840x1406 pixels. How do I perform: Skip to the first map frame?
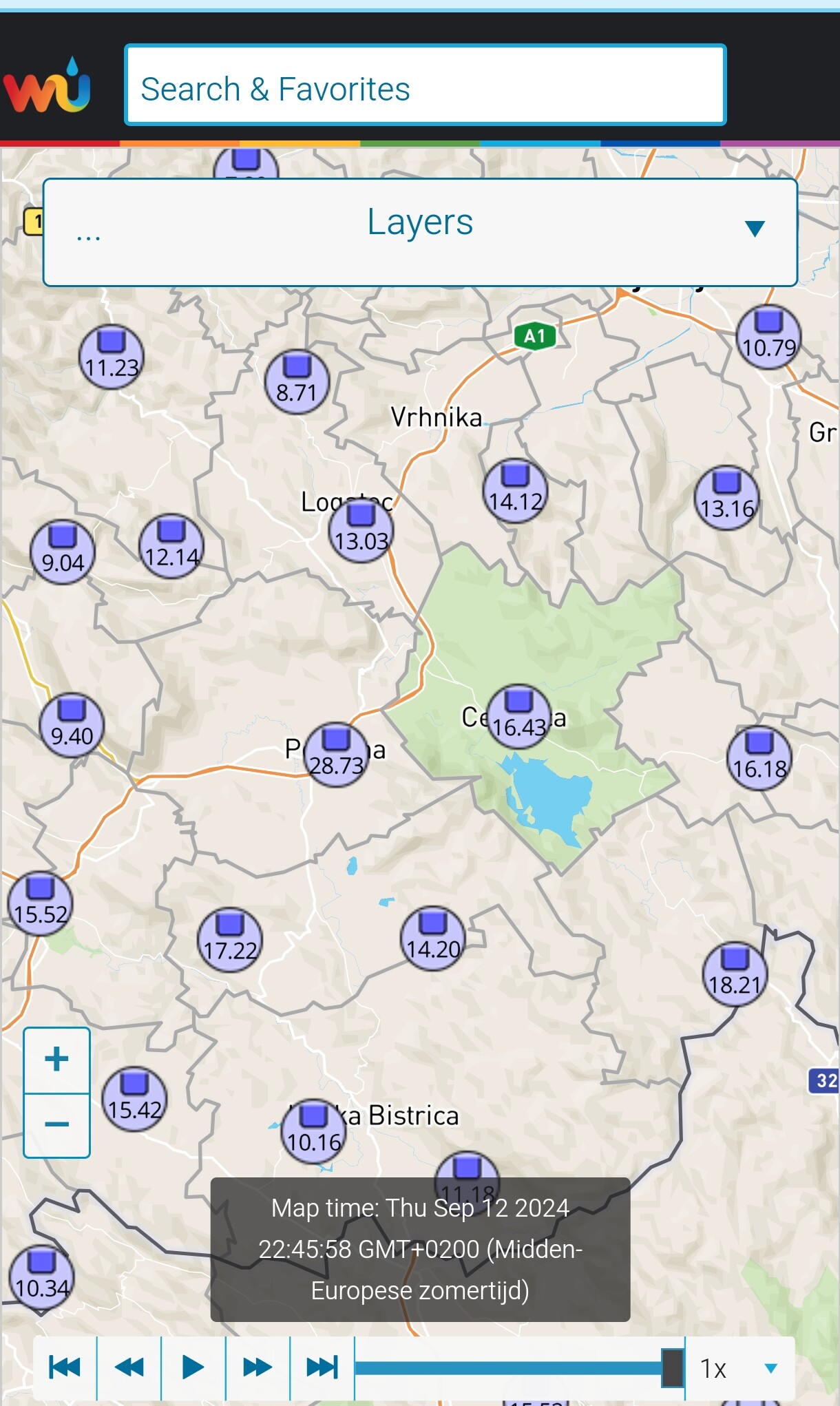pyautogui.click(x=65, y=1367)
